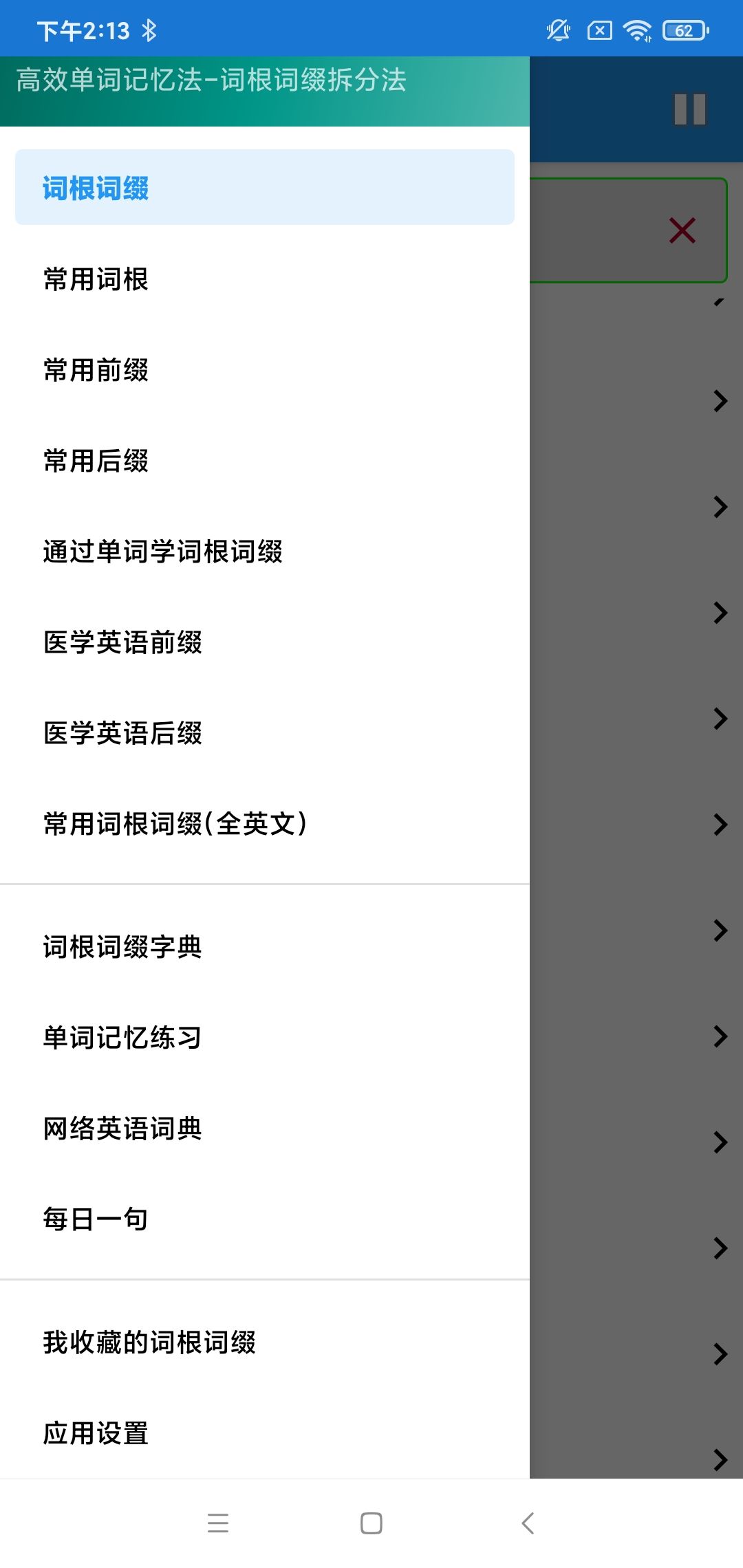View 医学英语前缀
743x1568 pixels.
tap(265, 642)
